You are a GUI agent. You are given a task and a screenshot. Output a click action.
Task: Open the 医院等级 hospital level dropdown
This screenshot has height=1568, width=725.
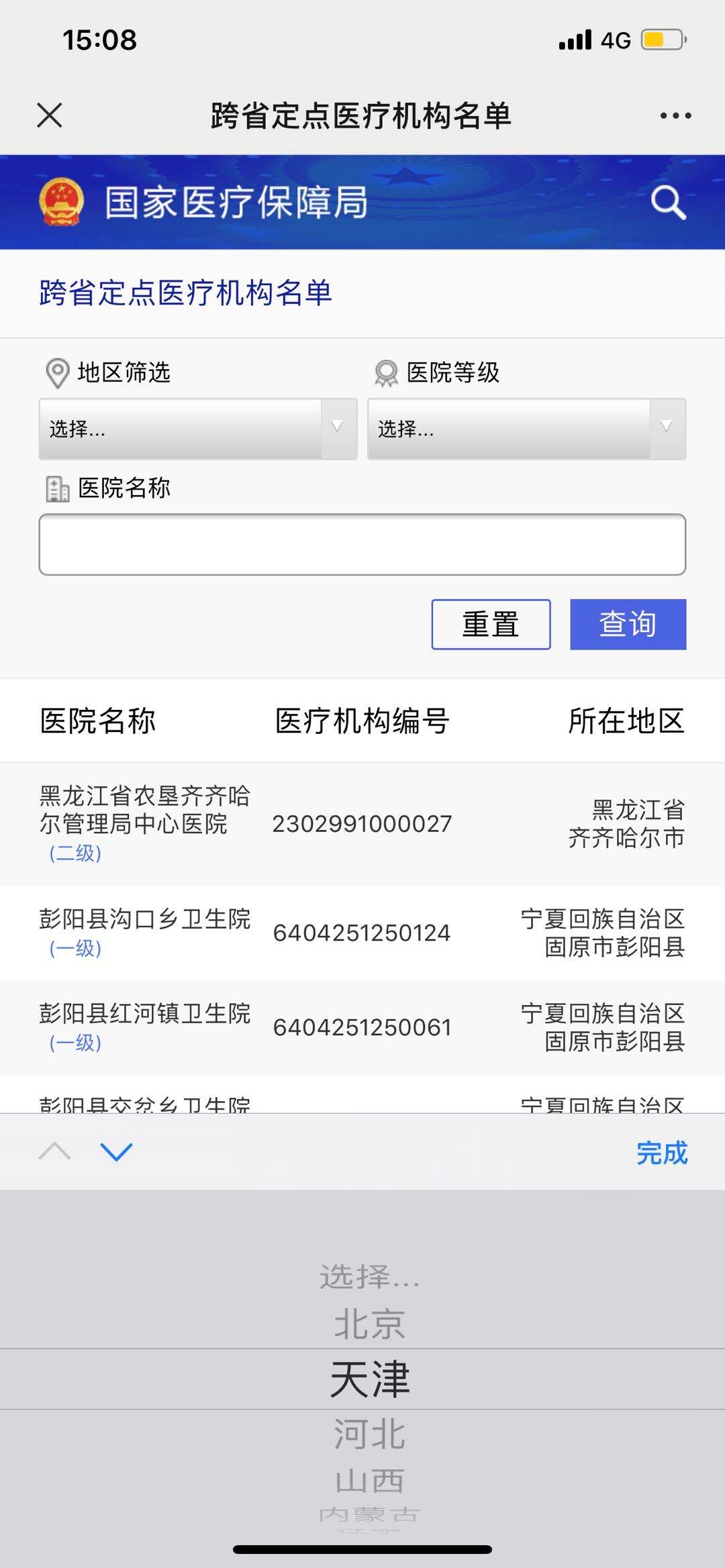[526, 429]
